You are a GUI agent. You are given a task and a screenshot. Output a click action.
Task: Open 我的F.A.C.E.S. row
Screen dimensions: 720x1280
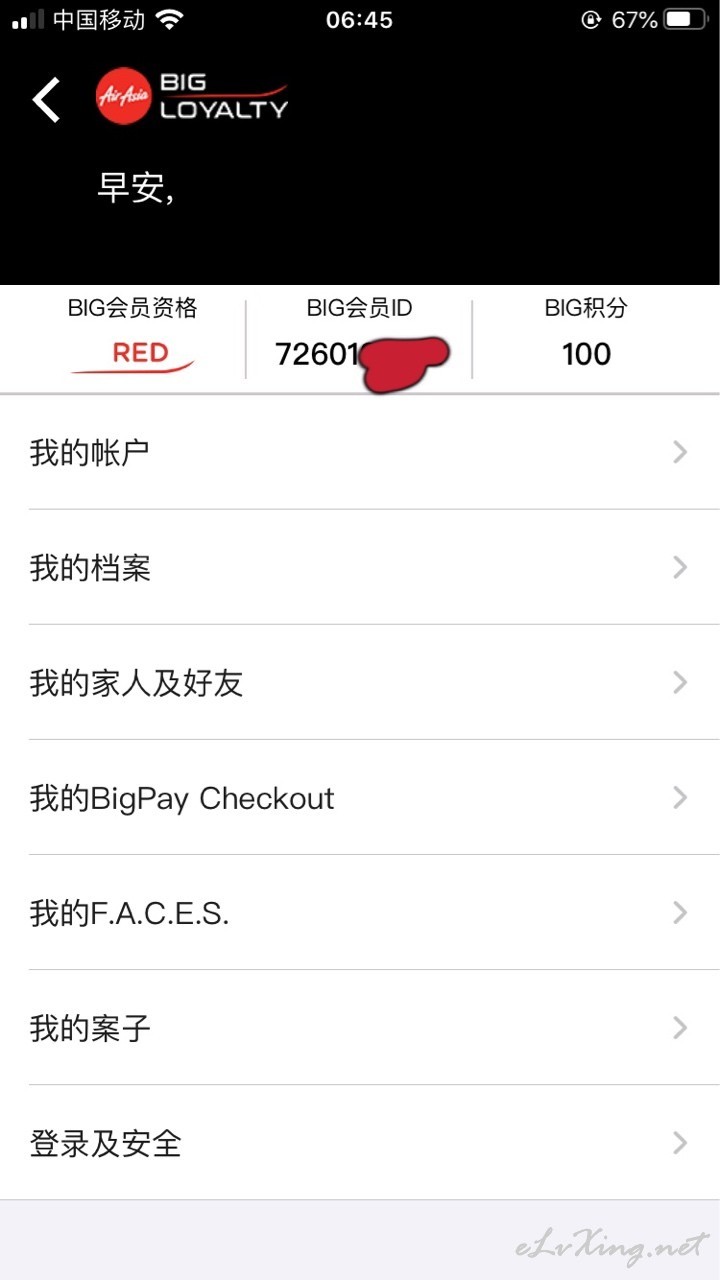360,912
